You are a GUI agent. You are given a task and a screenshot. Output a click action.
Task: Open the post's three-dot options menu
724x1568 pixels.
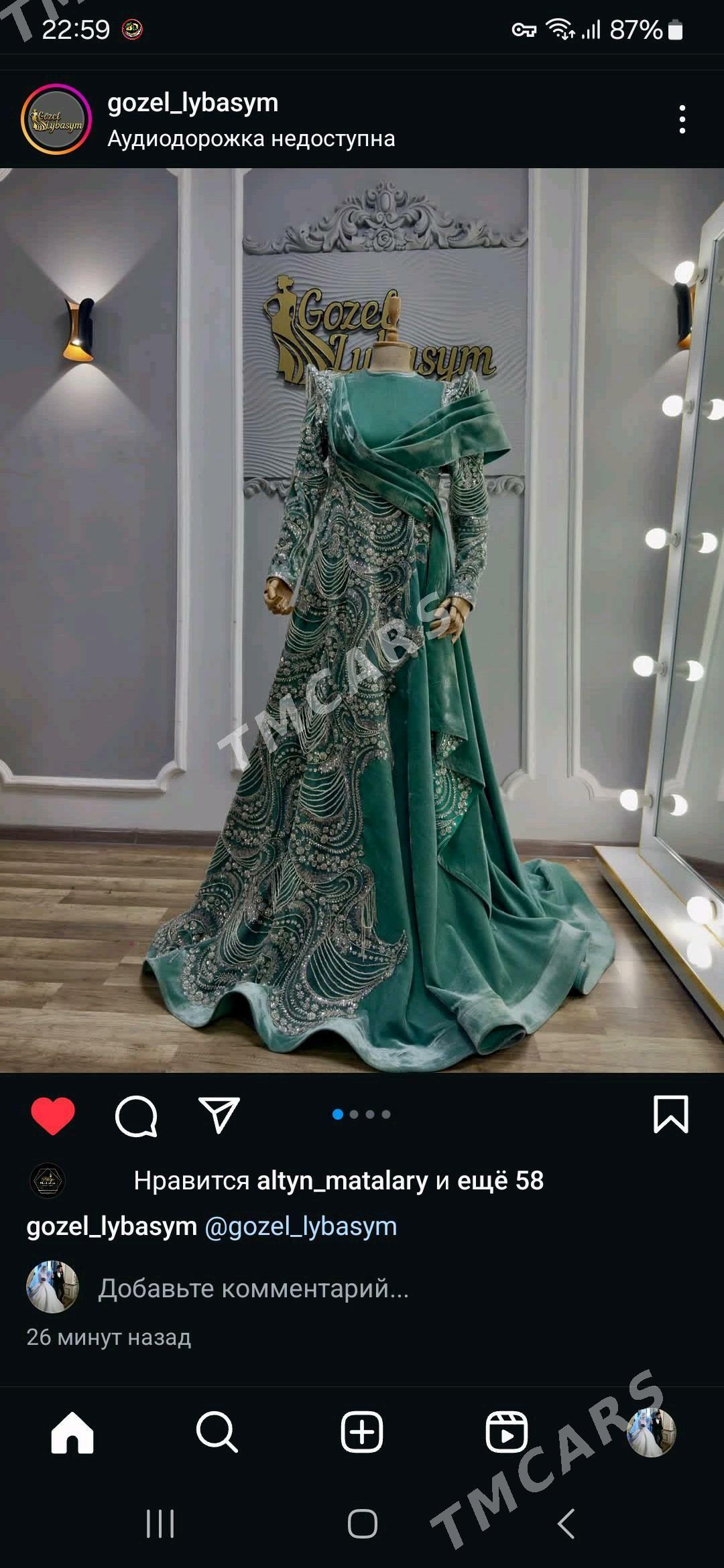coord(682,119)
